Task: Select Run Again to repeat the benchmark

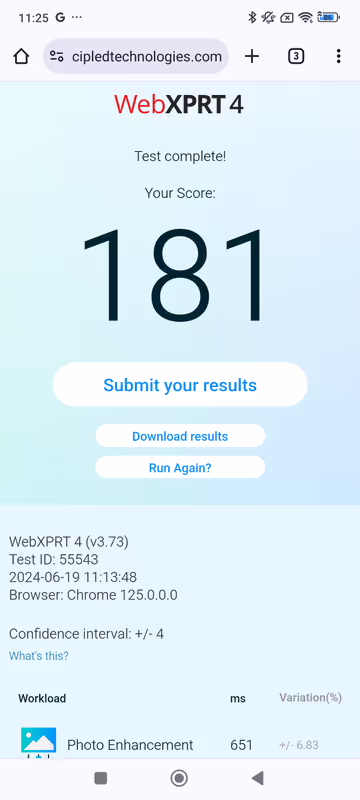Action: [x=180, y=467]
